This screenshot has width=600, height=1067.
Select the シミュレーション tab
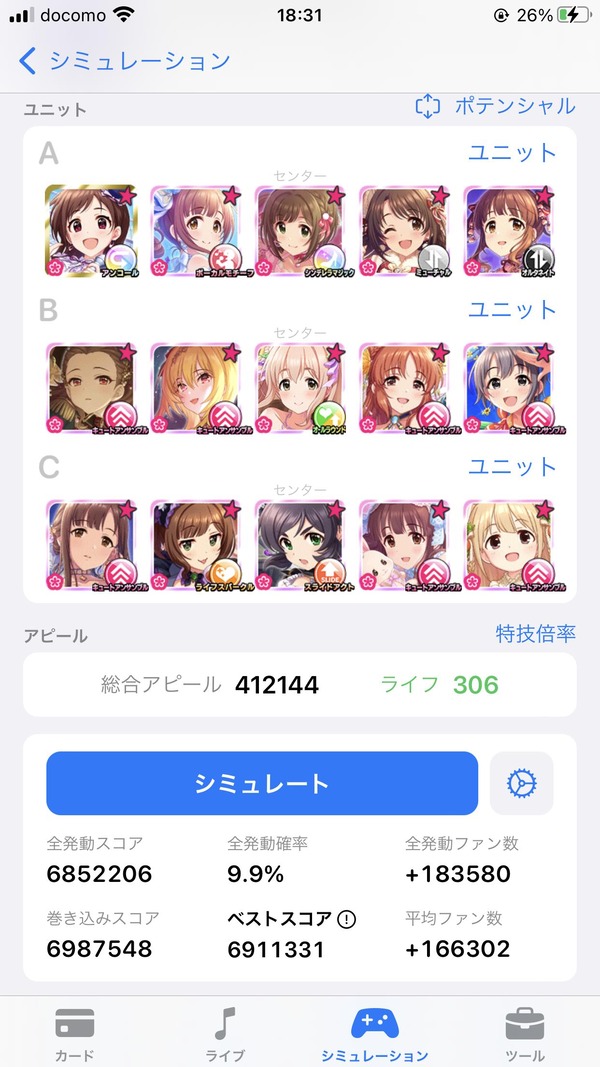(x=375, y=1033)
